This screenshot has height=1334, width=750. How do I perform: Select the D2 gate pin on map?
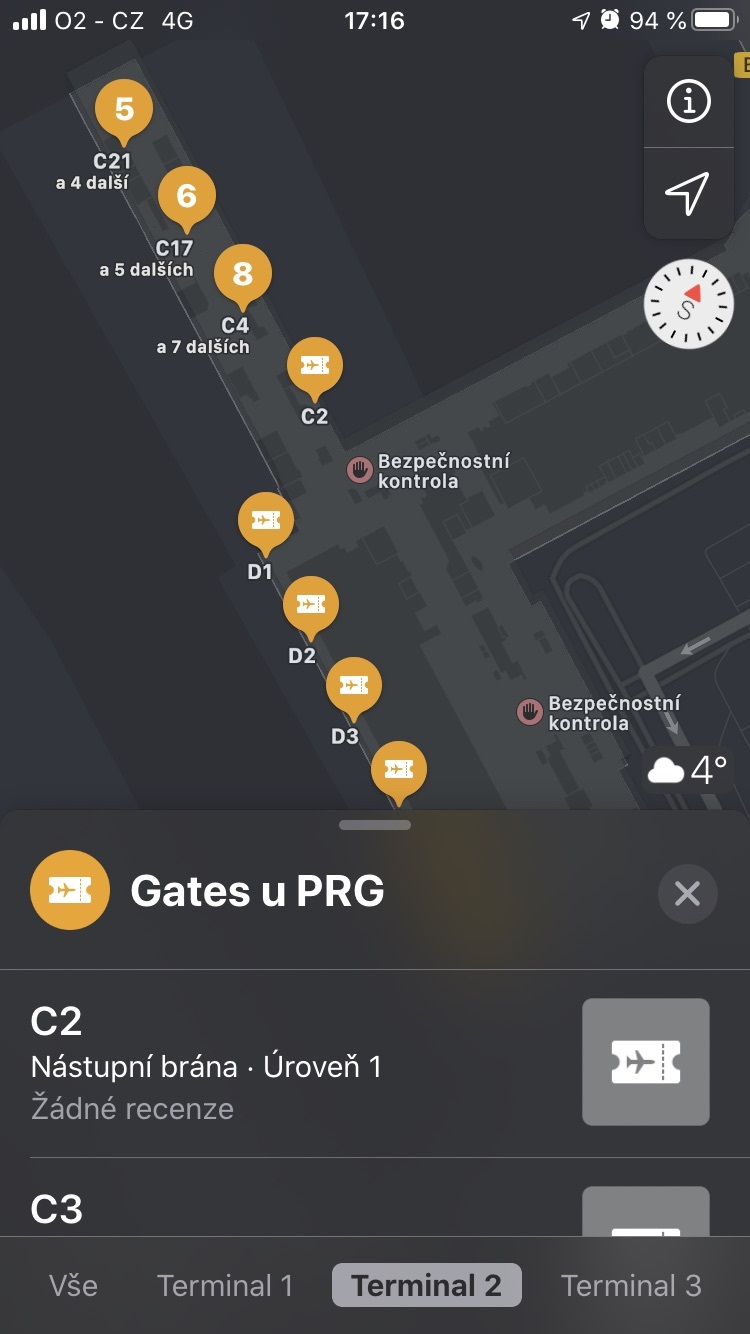[310, 605]
